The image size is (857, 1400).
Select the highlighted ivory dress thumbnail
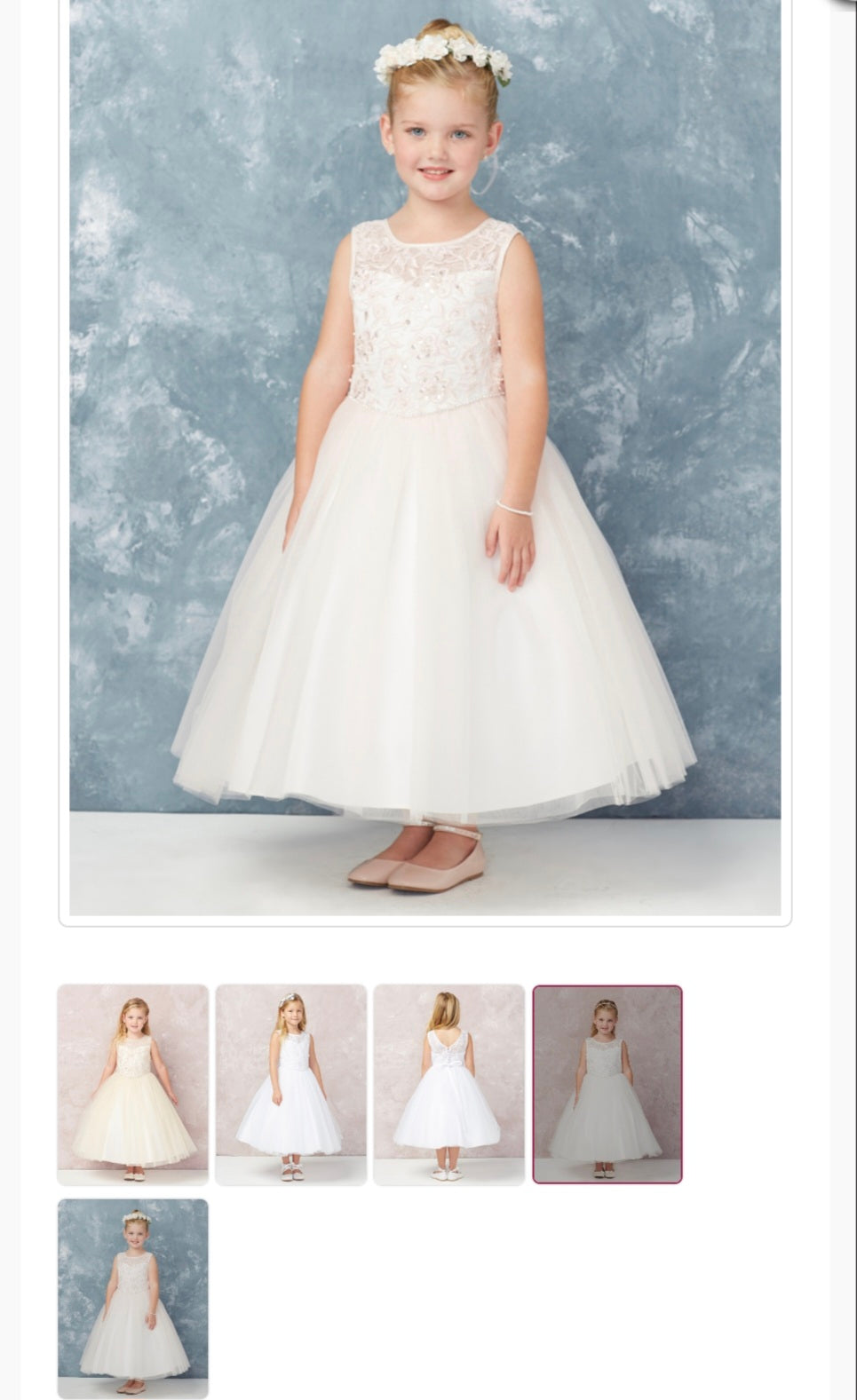click(607, 1084)
